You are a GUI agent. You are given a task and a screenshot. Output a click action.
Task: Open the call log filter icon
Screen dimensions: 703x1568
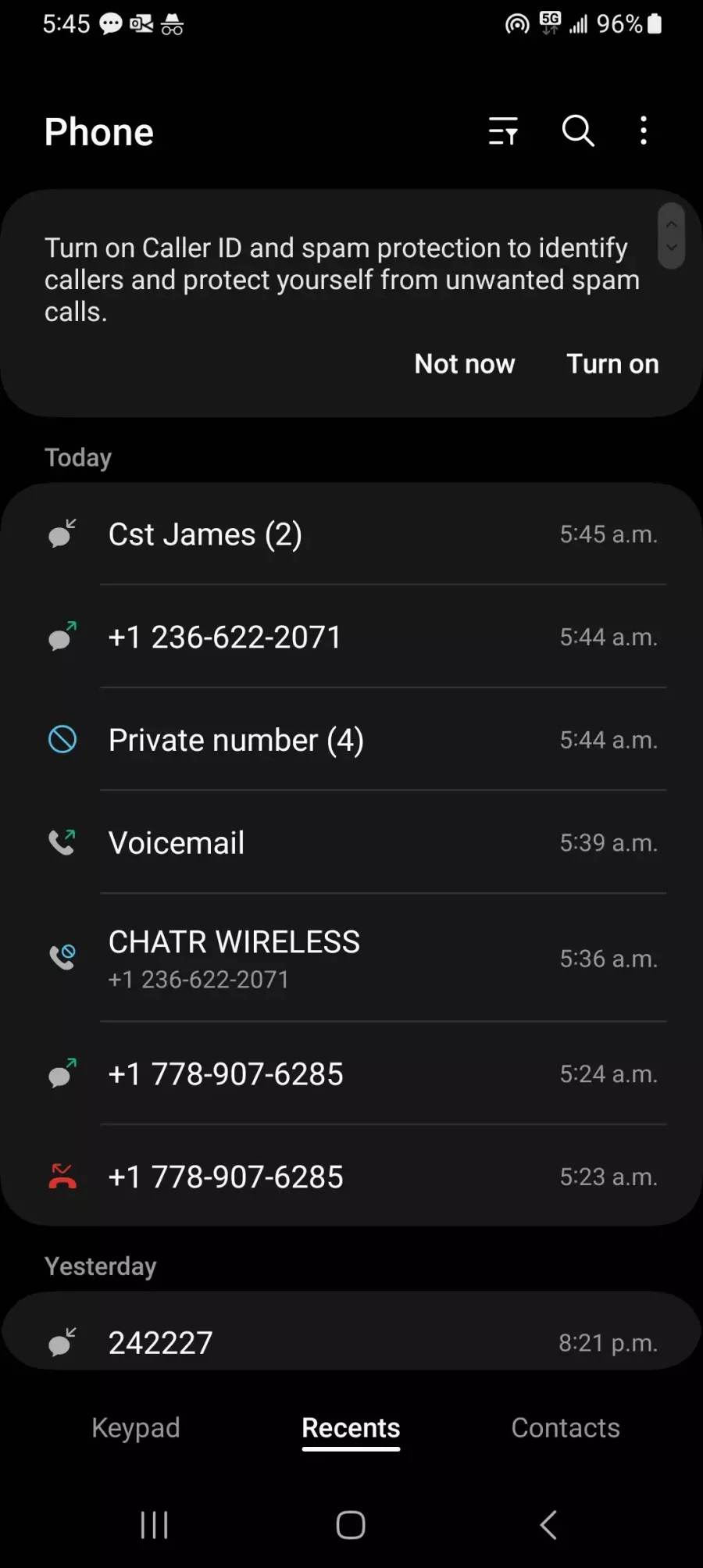(503, 131)
